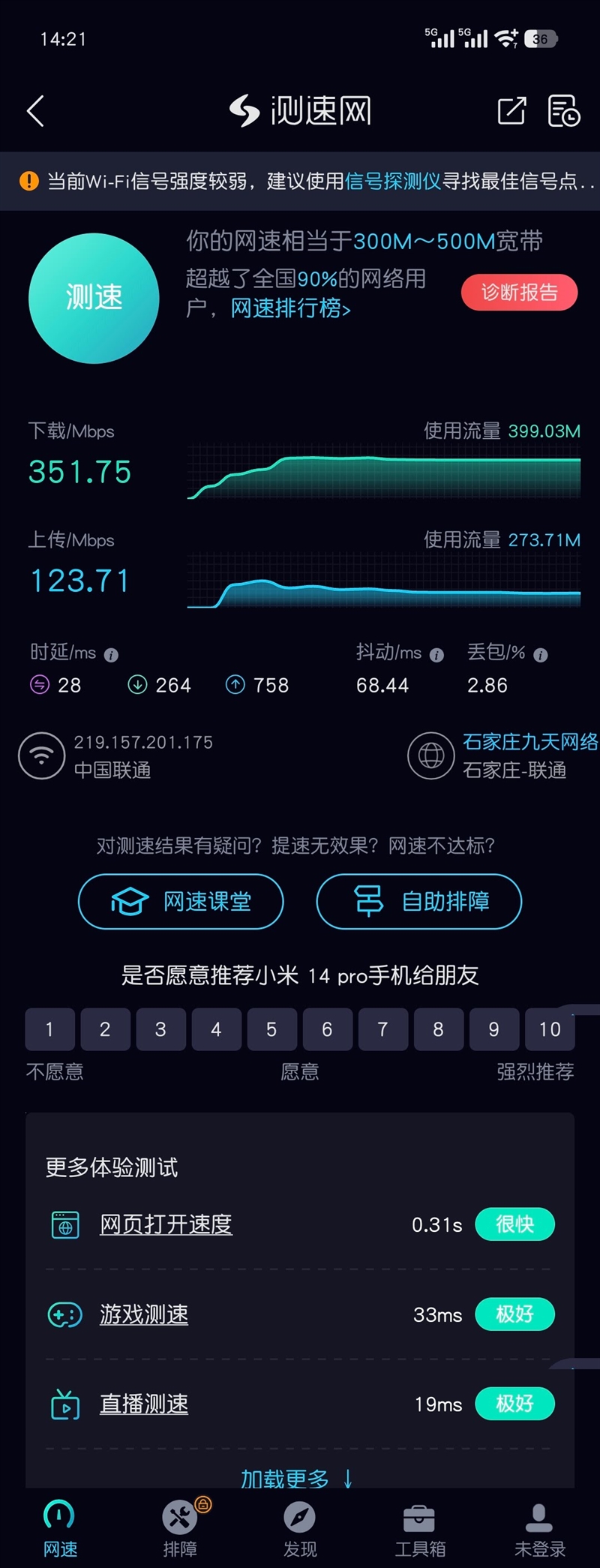View the 网速排行榜 speed ranking

[x=290, y=308]
